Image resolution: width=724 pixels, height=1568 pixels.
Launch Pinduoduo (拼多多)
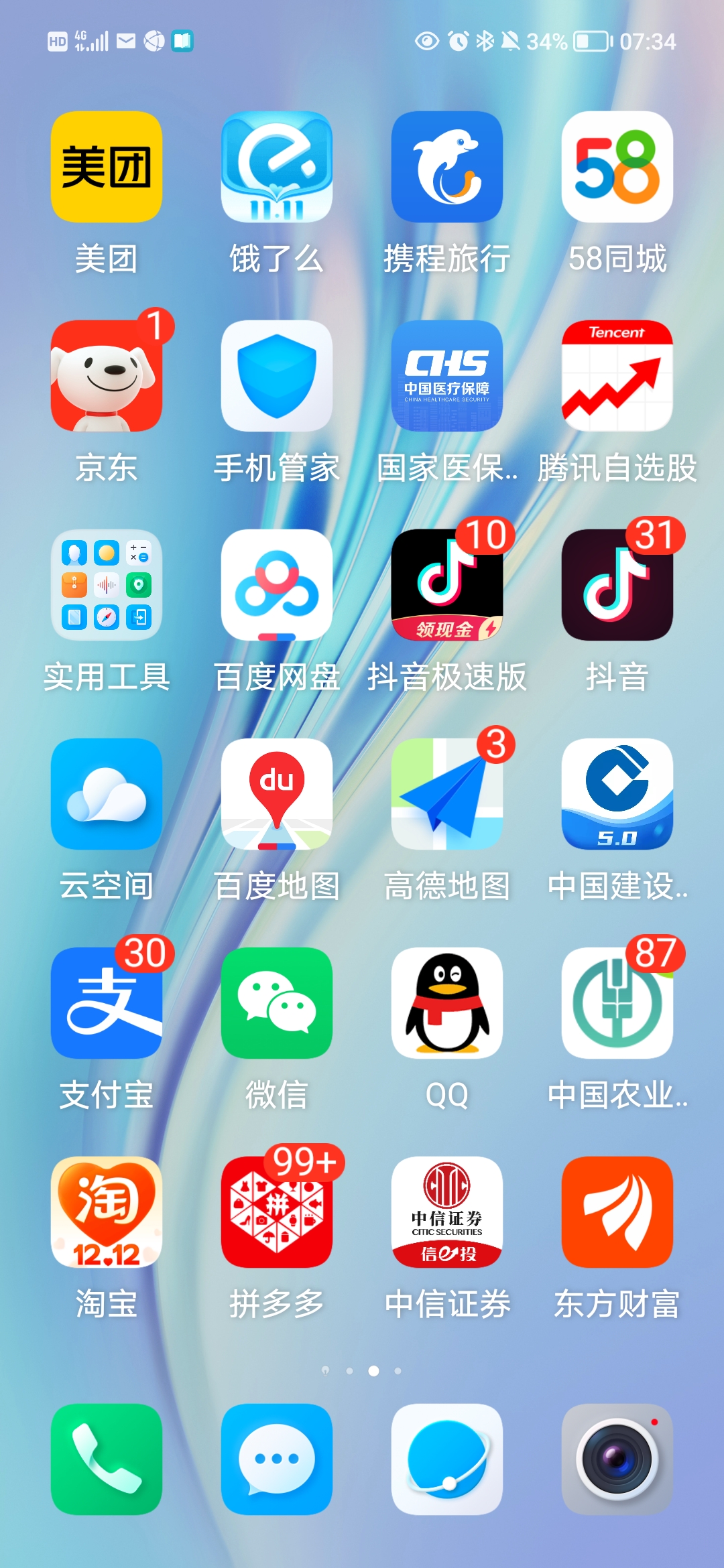point(277,1212)
